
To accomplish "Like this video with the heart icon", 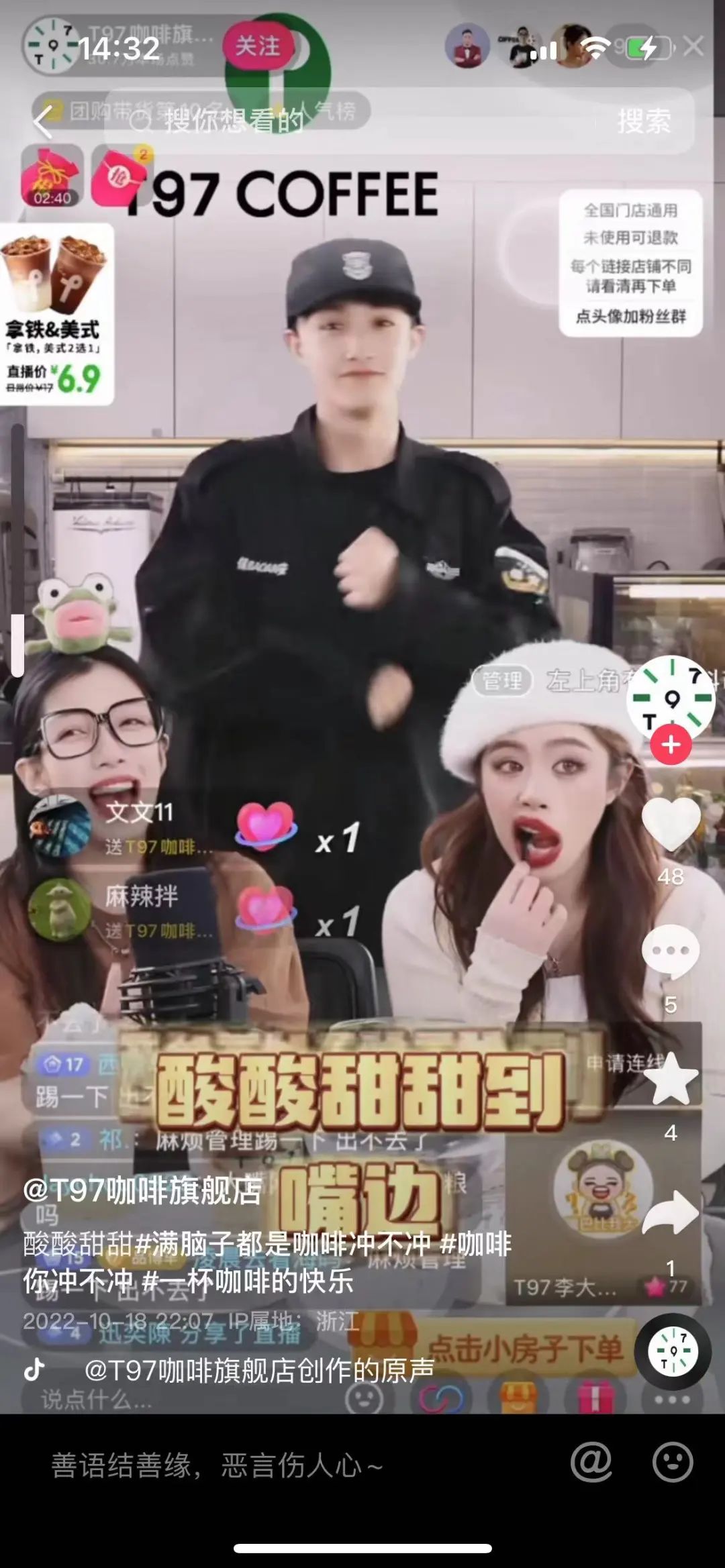I will click(x=671, y=825).
